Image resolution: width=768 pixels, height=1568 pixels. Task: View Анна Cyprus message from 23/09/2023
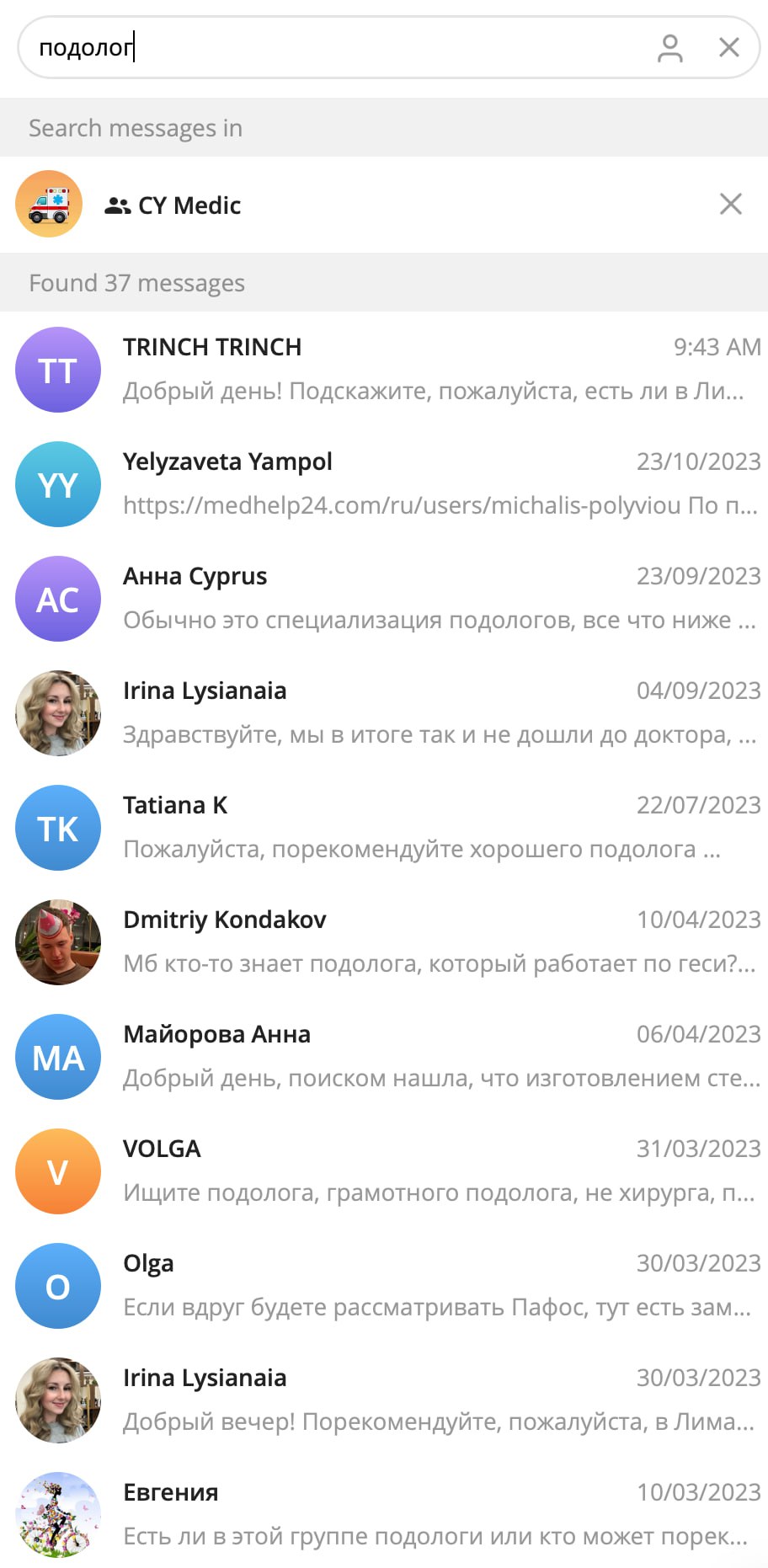(384, 599)
